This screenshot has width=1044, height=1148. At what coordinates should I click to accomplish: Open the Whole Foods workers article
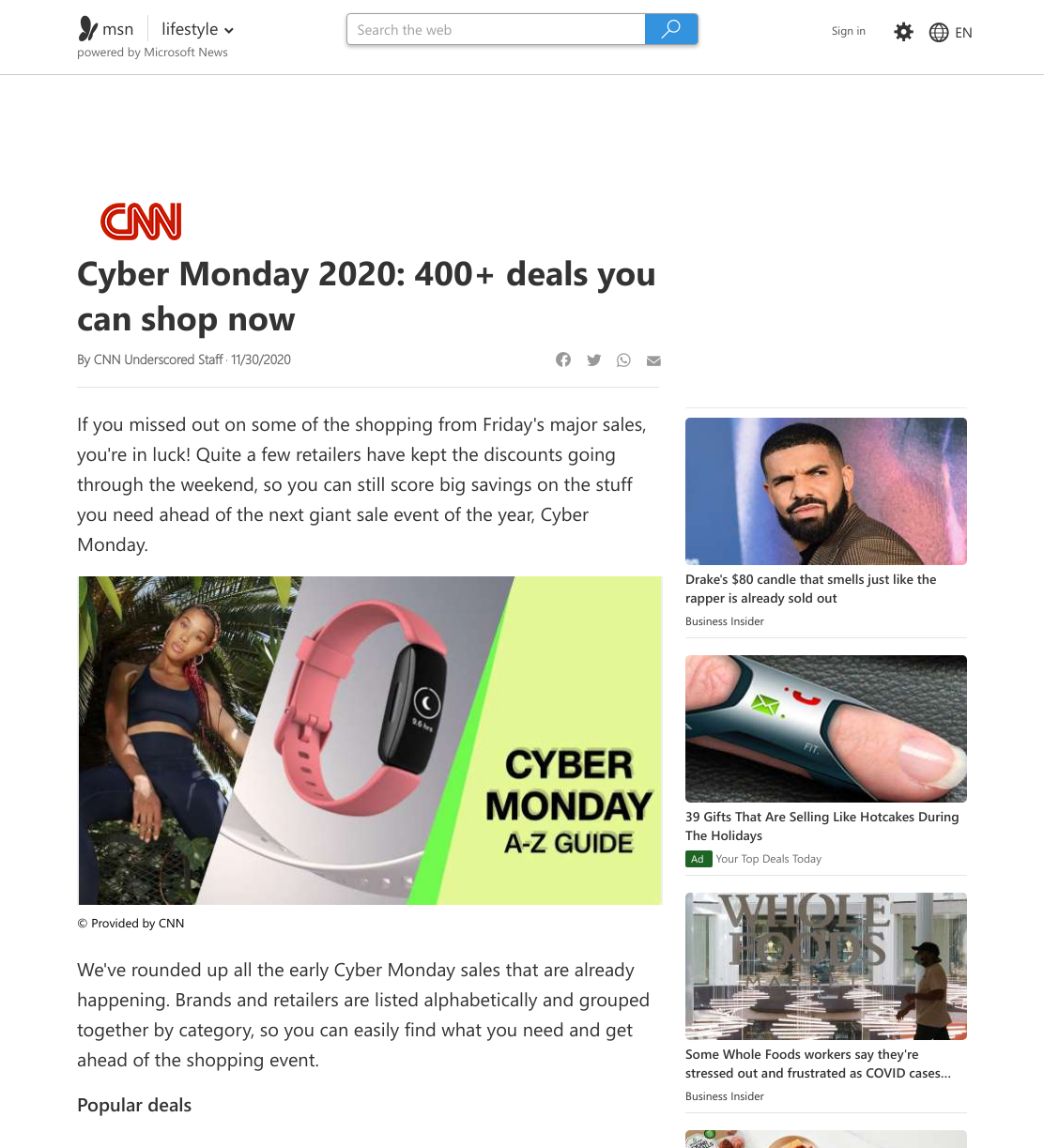[x=818, y=1064]
